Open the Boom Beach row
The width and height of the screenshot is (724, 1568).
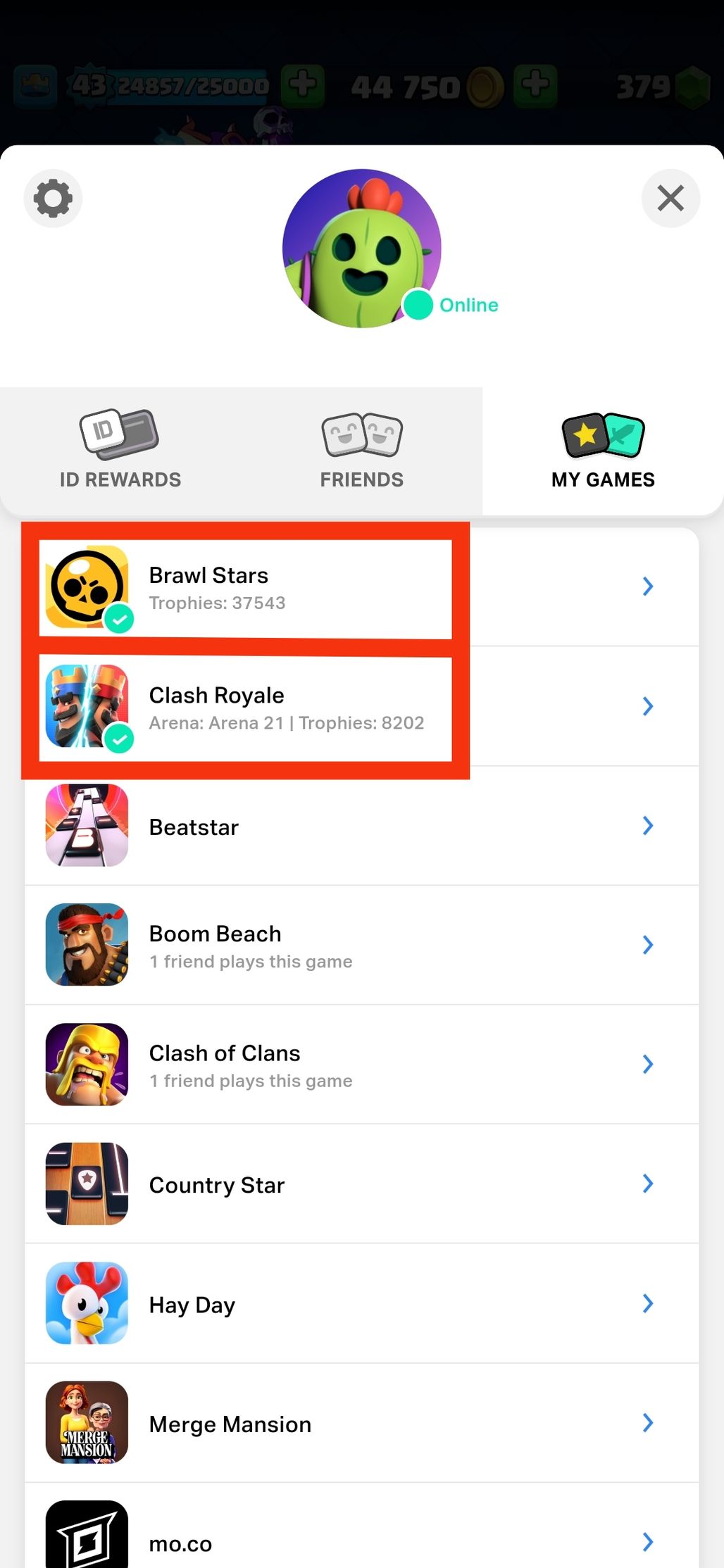click(x=361, y=946)
